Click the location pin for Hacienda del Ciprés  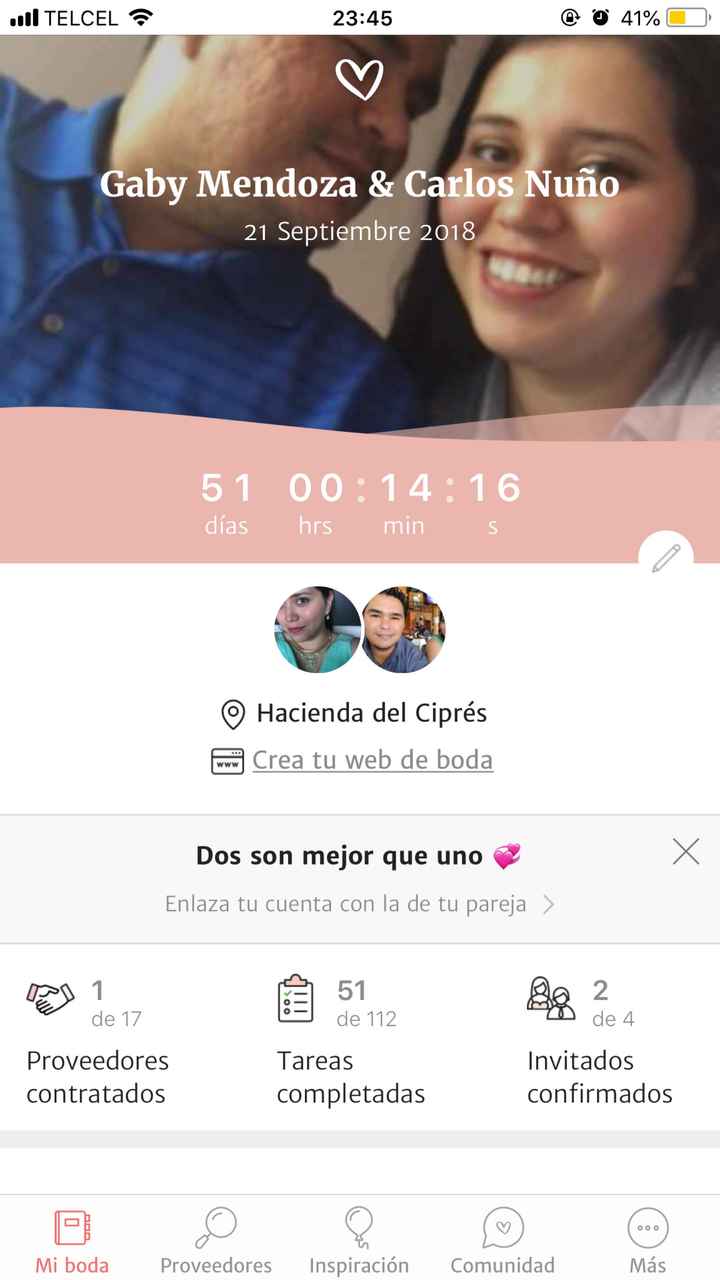(x=233, y=712)
